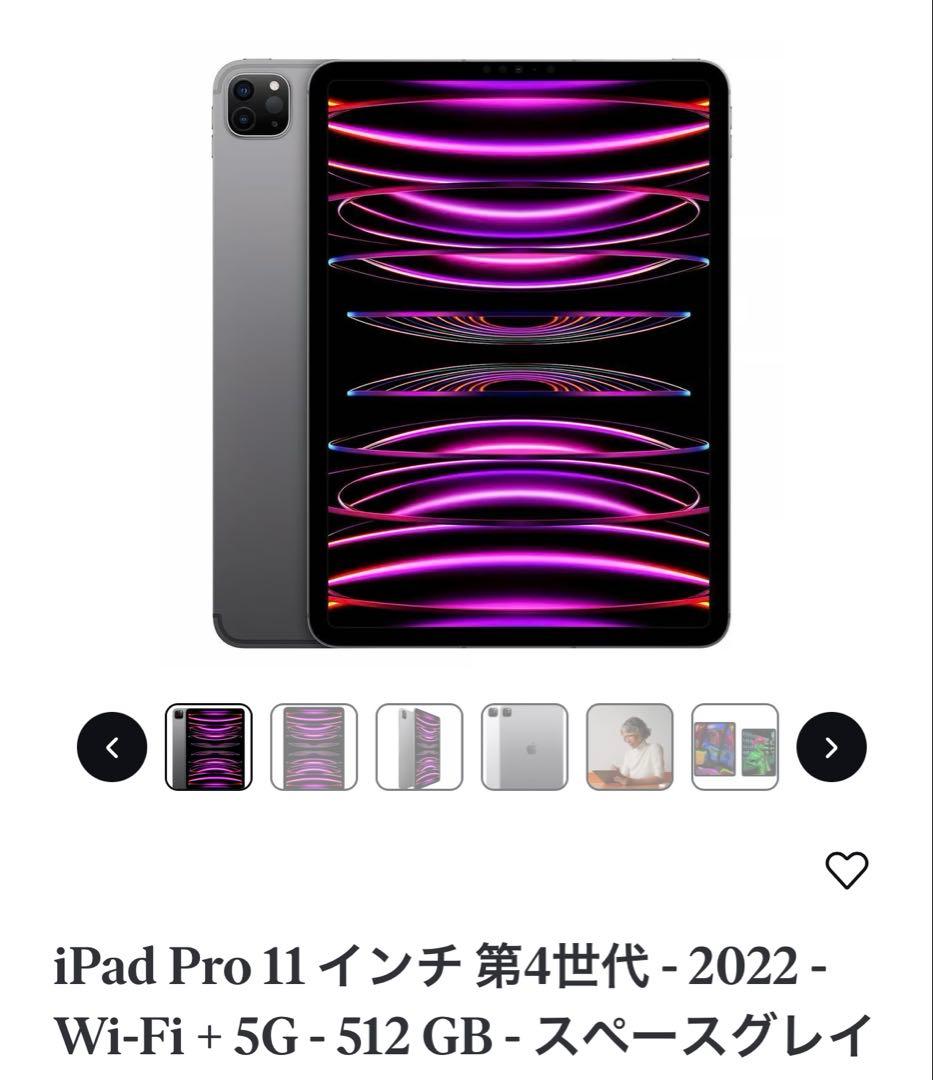View the thumbnail of a person using the iPad
The image size is (933, 1080).
[630, 747]
